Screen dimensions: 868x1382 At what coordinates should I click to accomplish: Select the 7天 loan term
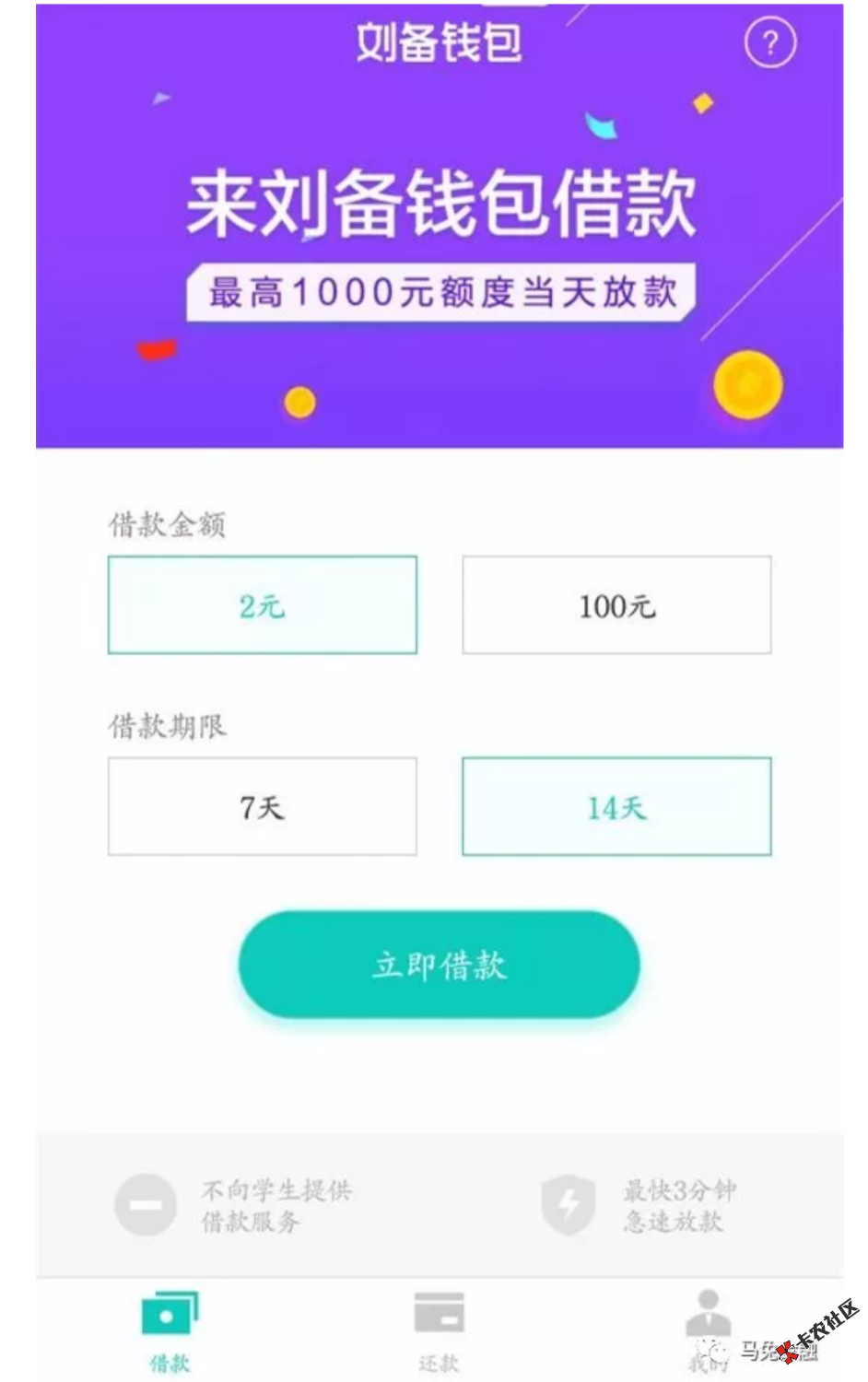[x=263, y=807]
